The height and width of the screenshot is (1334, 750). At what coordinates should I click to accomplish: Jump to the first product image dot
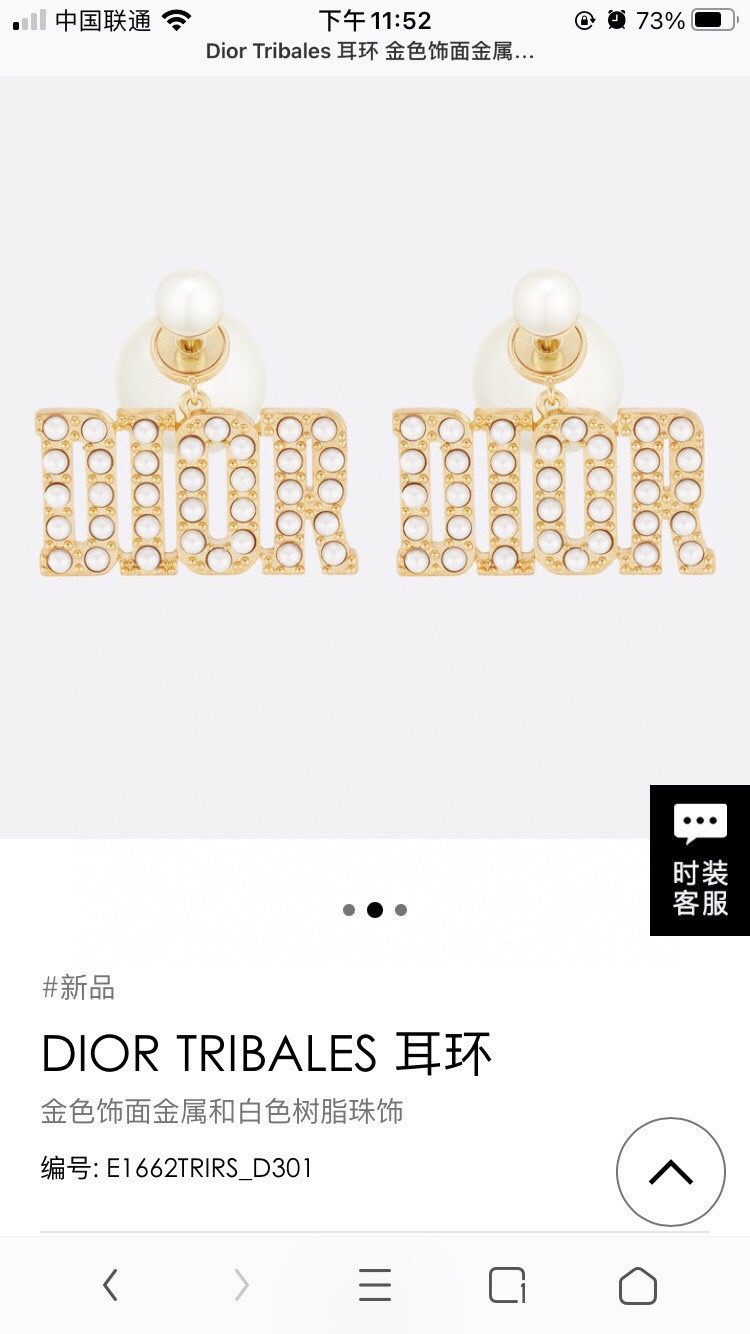click(349, 910)
